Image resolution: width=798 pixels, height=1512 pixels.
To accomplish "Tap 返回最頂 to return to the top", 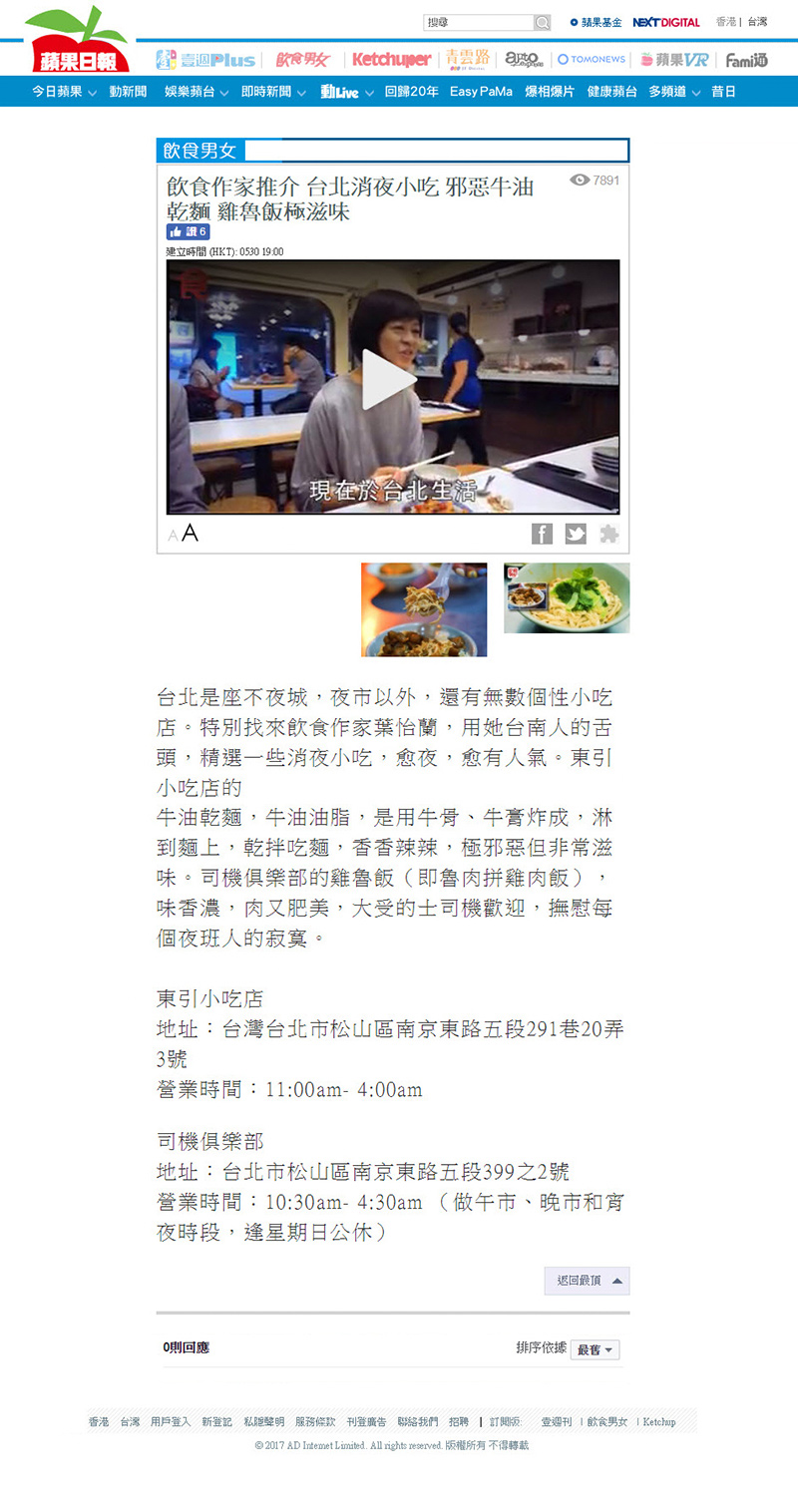I will point(588,1281).
